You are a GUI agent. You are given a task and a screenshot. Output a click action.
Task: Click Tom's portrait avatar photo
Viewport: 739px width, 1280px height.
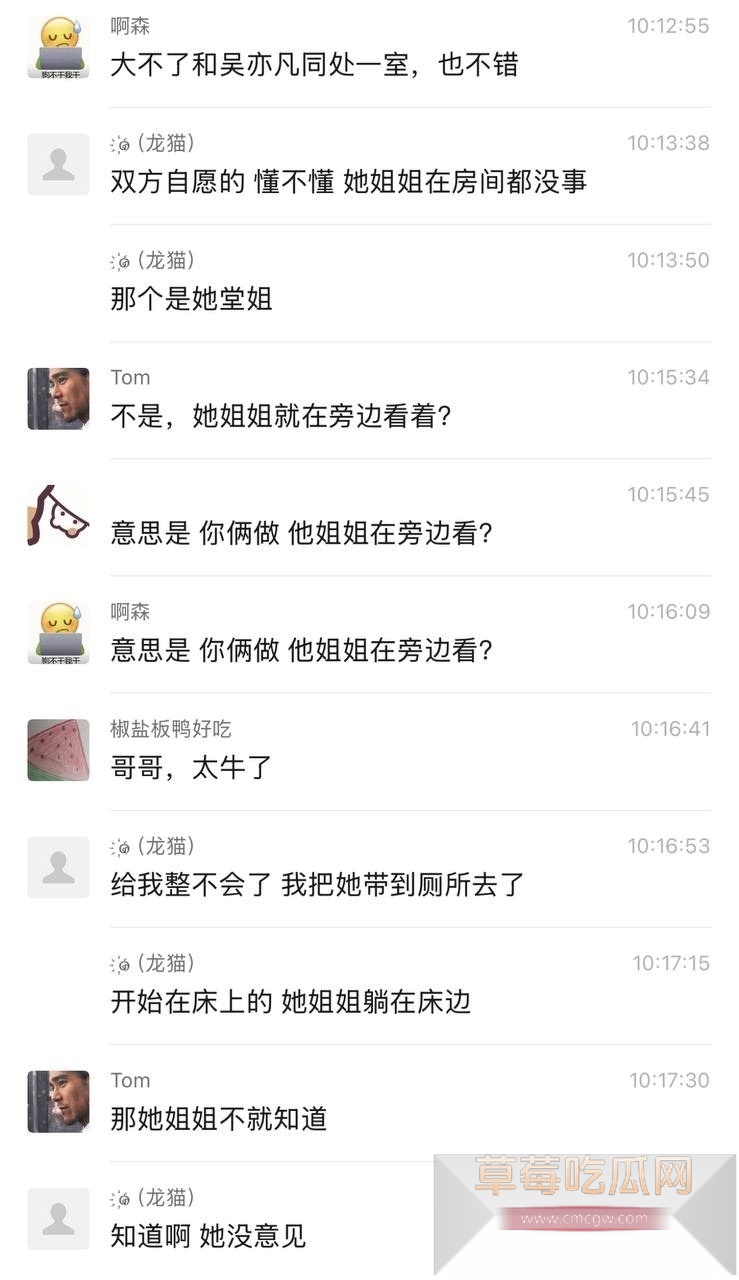(57, 398)
